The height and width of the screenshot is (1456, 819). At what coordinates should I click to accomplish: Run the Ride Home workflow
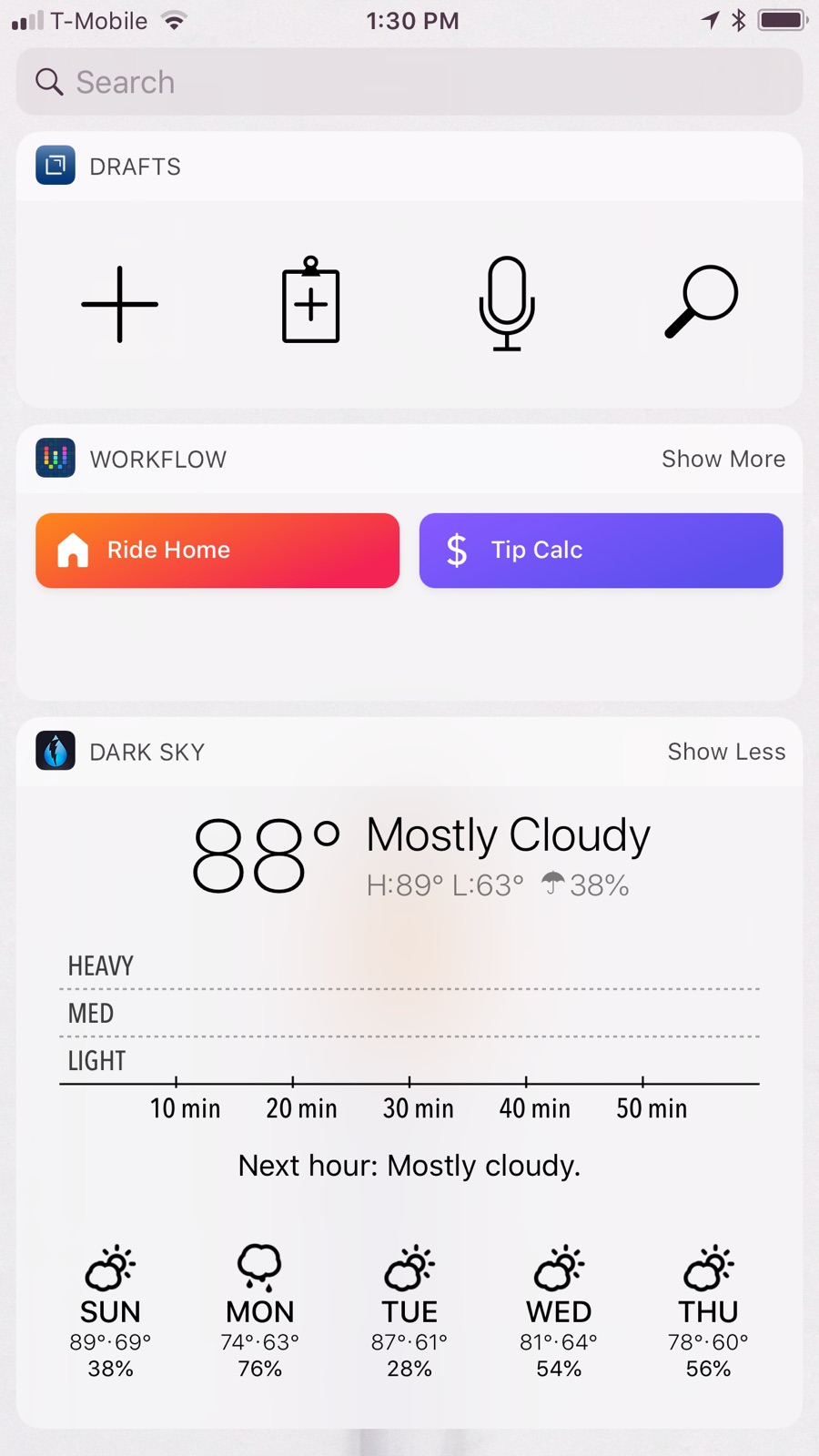pyautogui.click(x=217, y=551)
